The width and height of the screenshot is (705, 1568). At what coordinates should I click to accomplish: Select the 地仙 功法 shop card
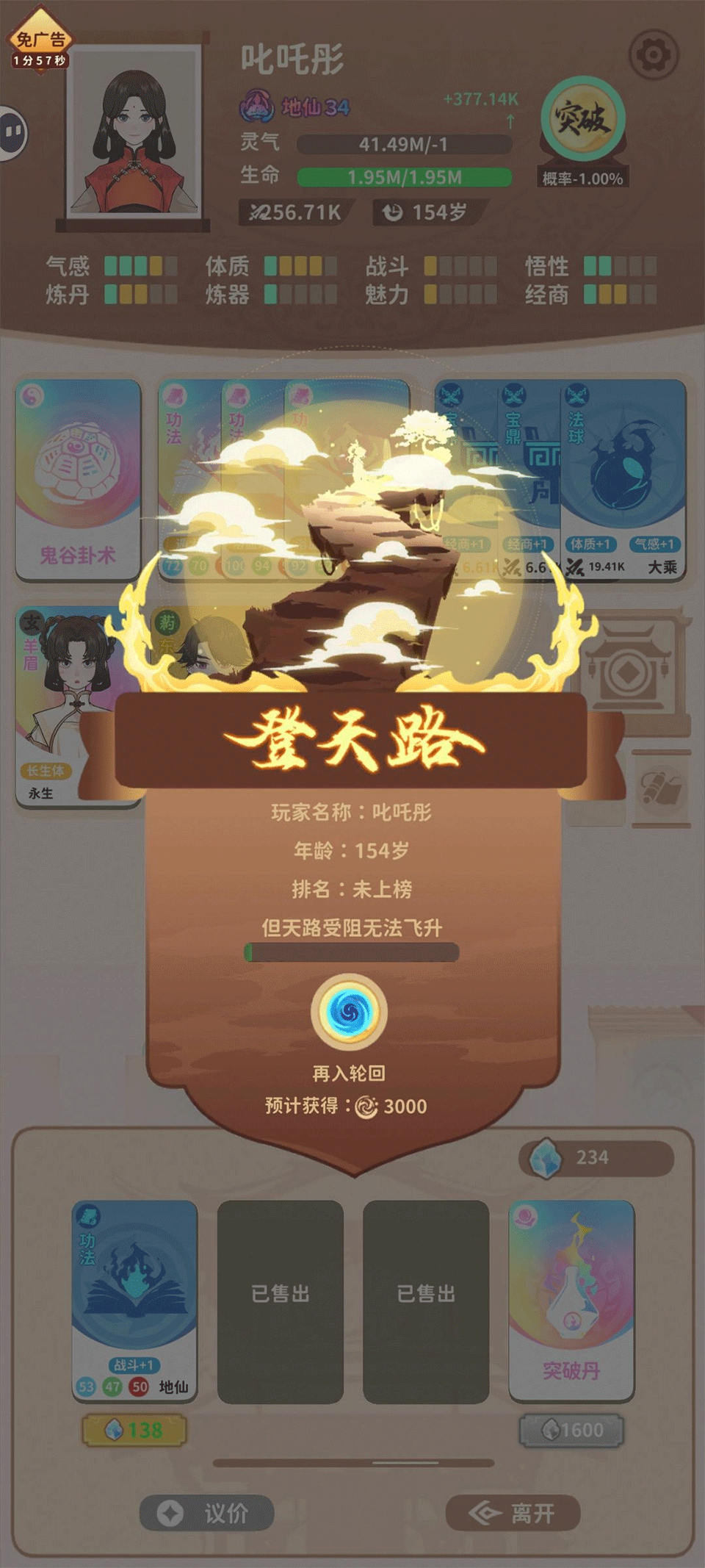click(134, 1300)
